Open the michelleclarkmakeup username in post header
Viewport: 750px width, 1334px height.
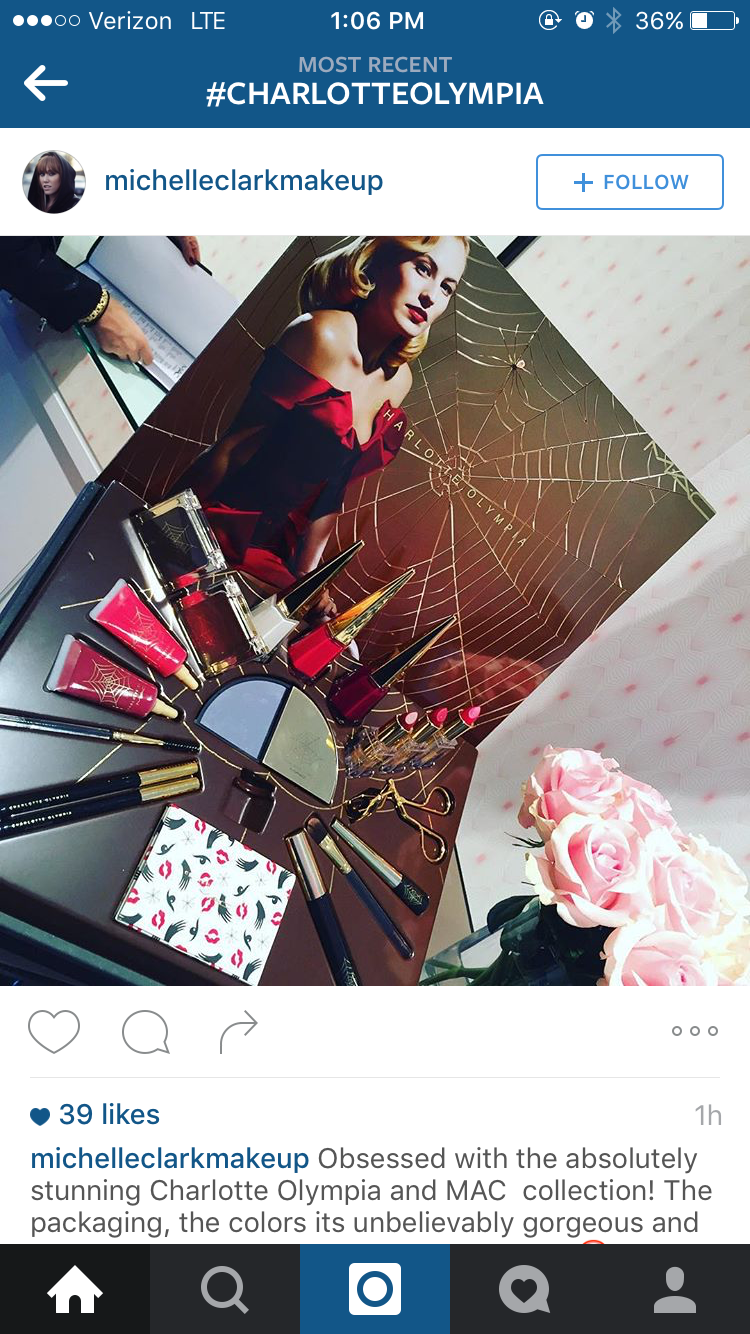(244, 181)
